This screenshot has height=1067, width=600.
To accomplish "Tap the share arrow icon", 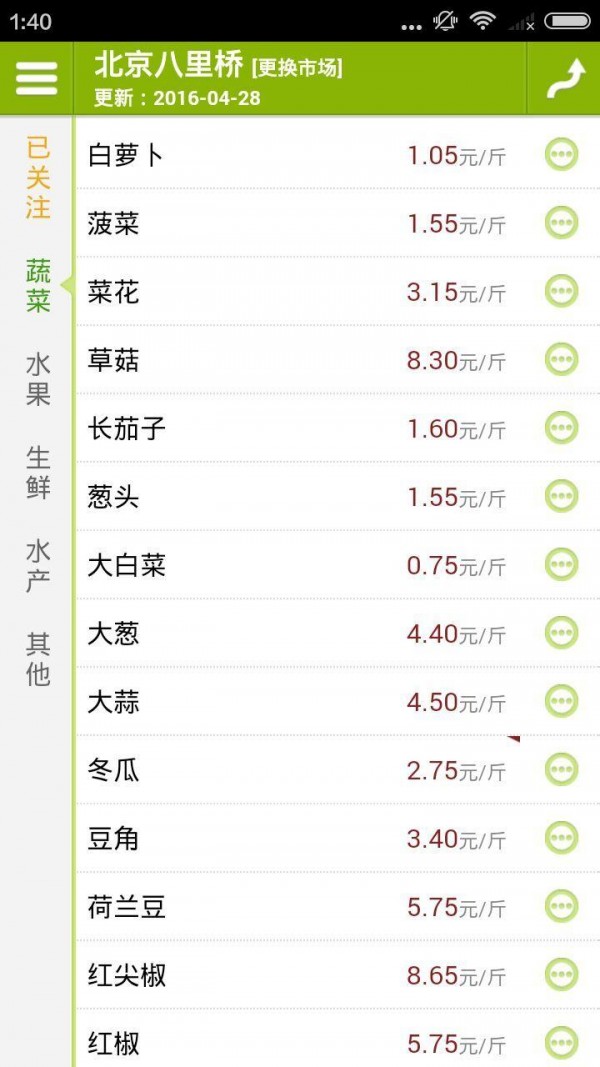I will [x=564, y=79].
